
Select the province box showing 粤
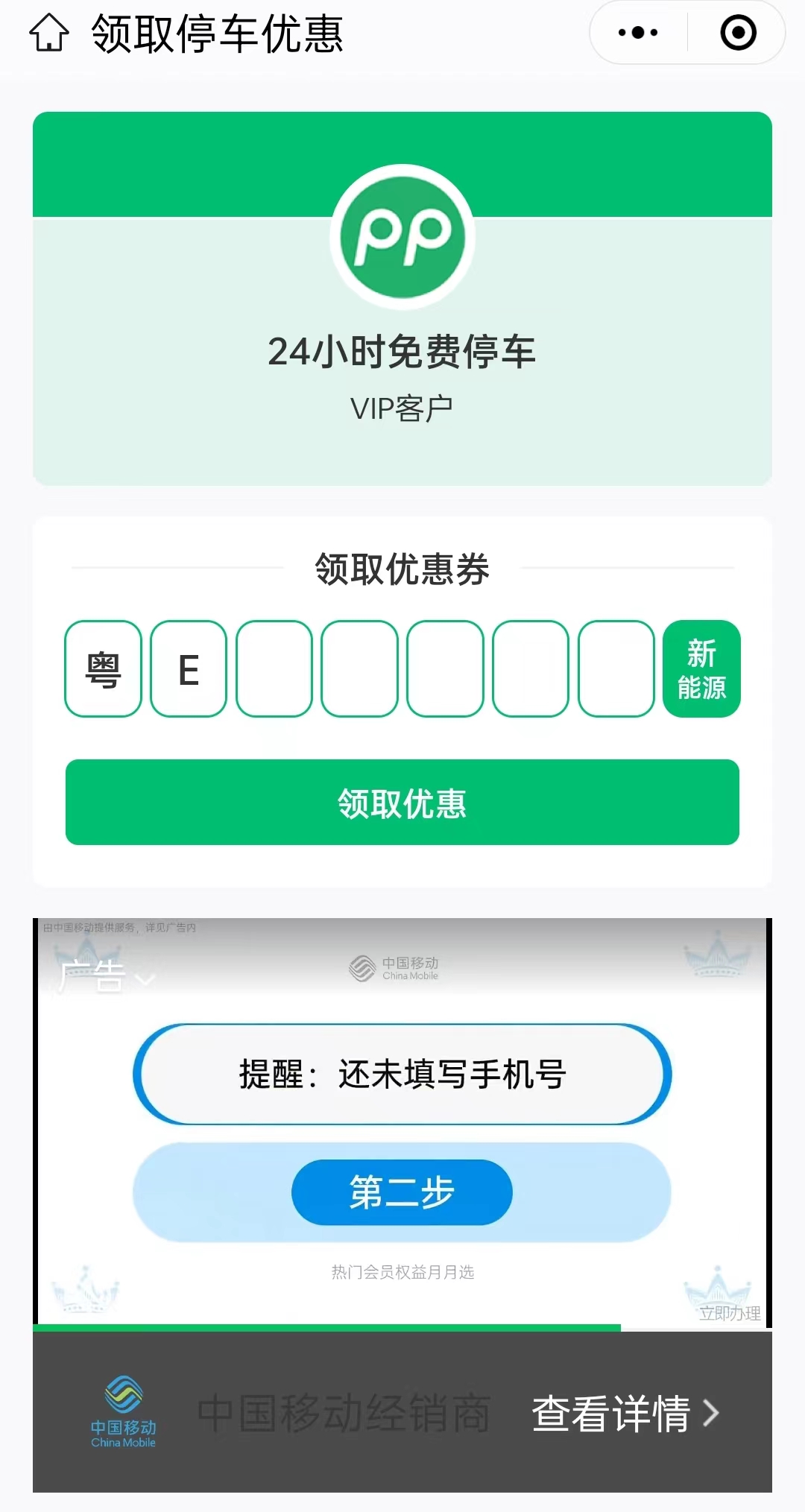103,668
